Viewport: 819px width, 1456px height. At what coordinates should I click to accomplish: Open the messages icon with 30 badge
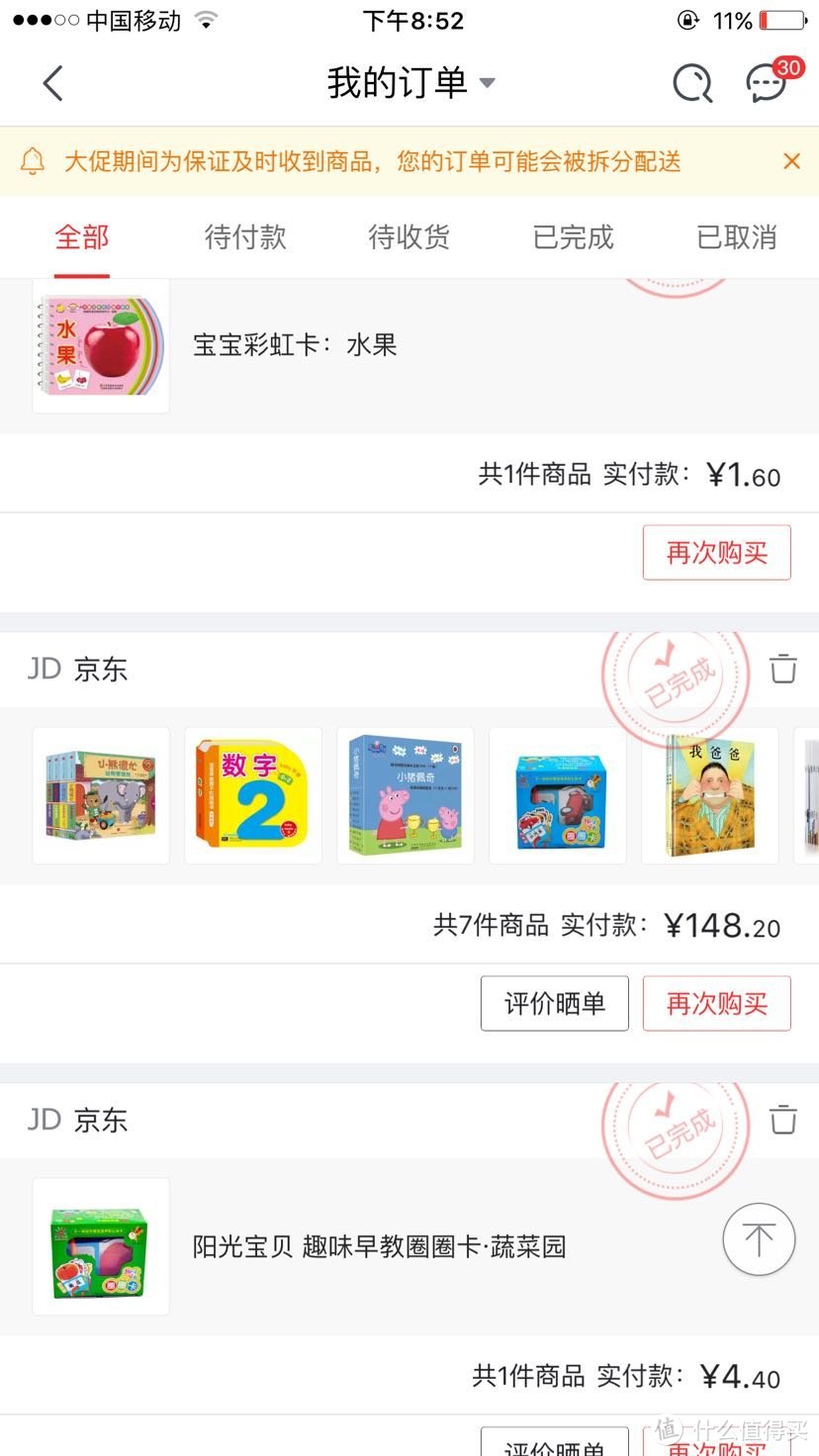767,83
